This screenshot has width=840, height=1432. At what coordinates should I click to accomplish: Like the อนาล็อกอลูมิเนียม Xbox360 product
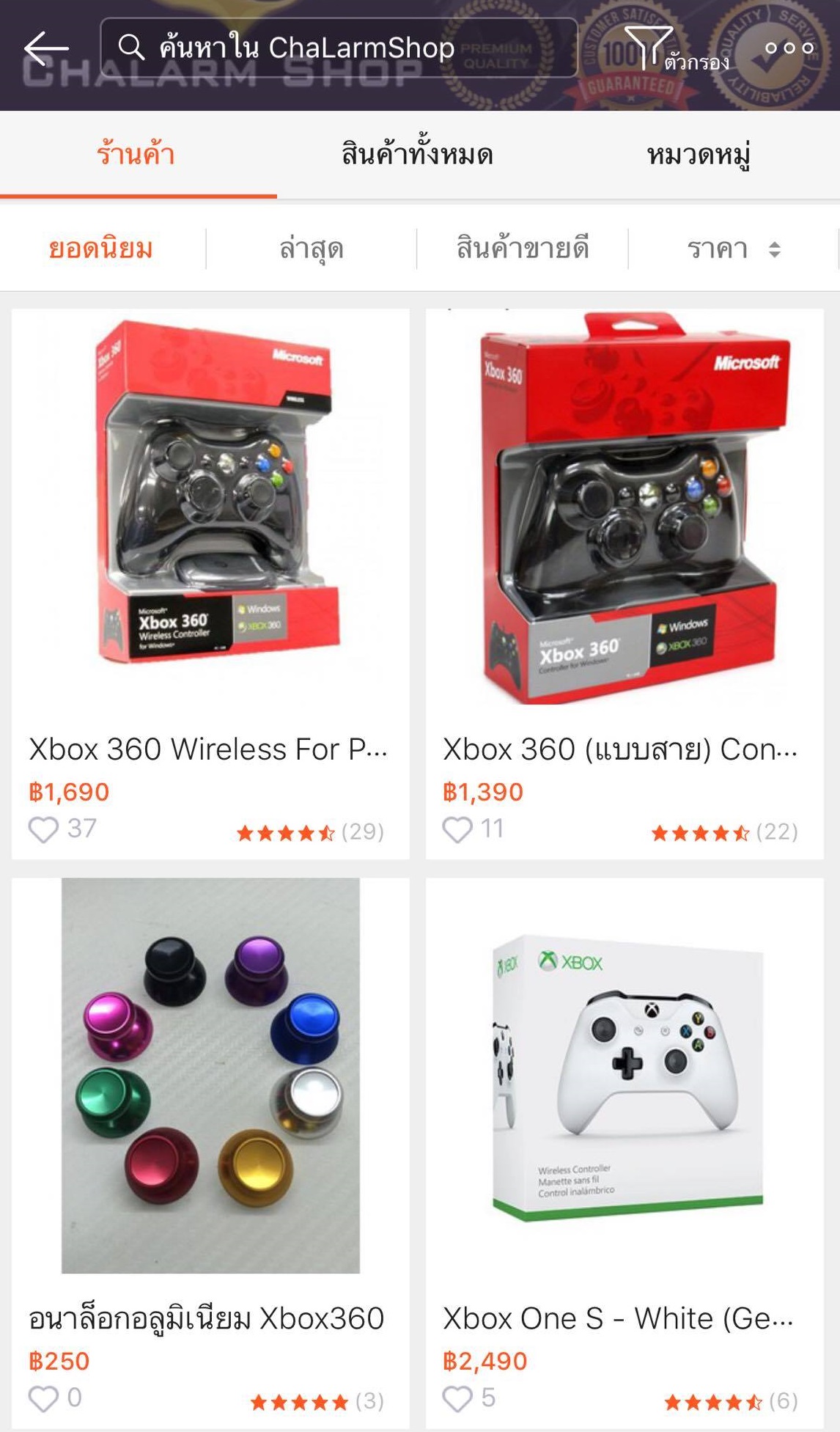[43, 1399]
